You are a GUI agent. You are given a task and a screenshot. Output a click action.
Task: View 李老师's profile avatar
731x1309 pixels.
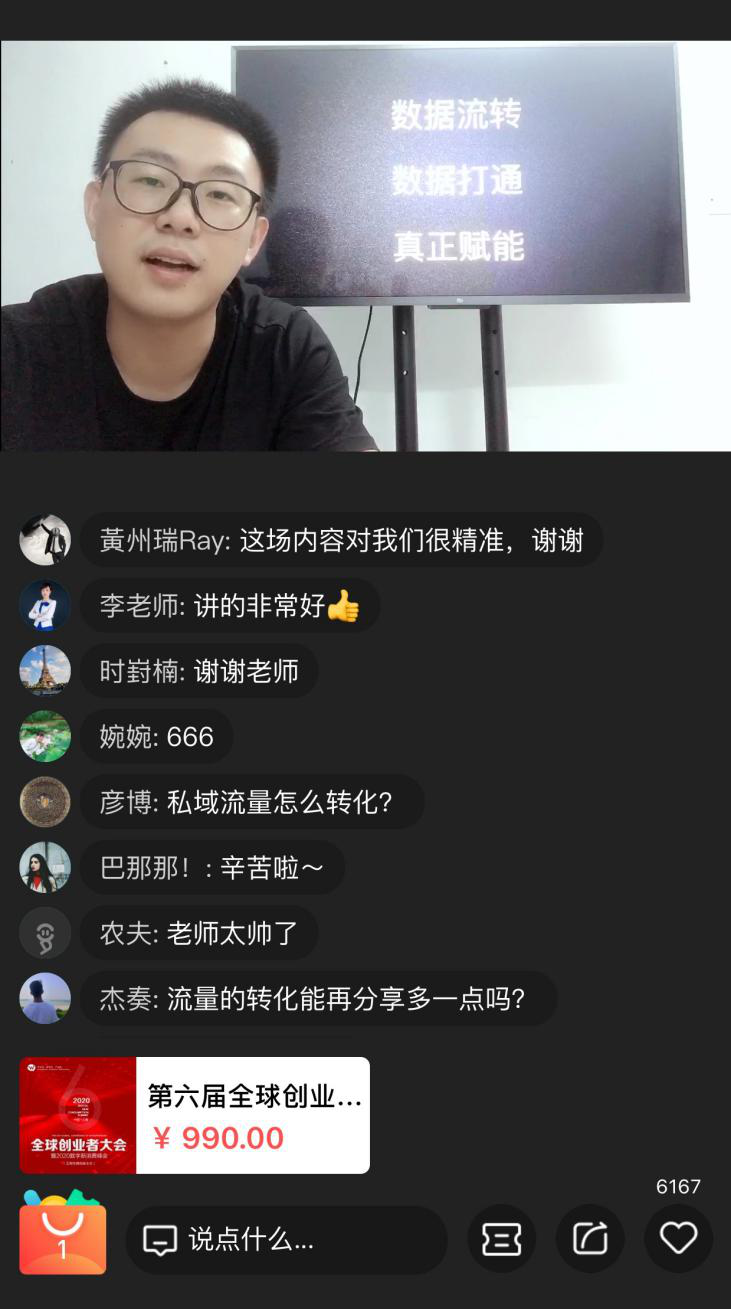pos(45,605)
